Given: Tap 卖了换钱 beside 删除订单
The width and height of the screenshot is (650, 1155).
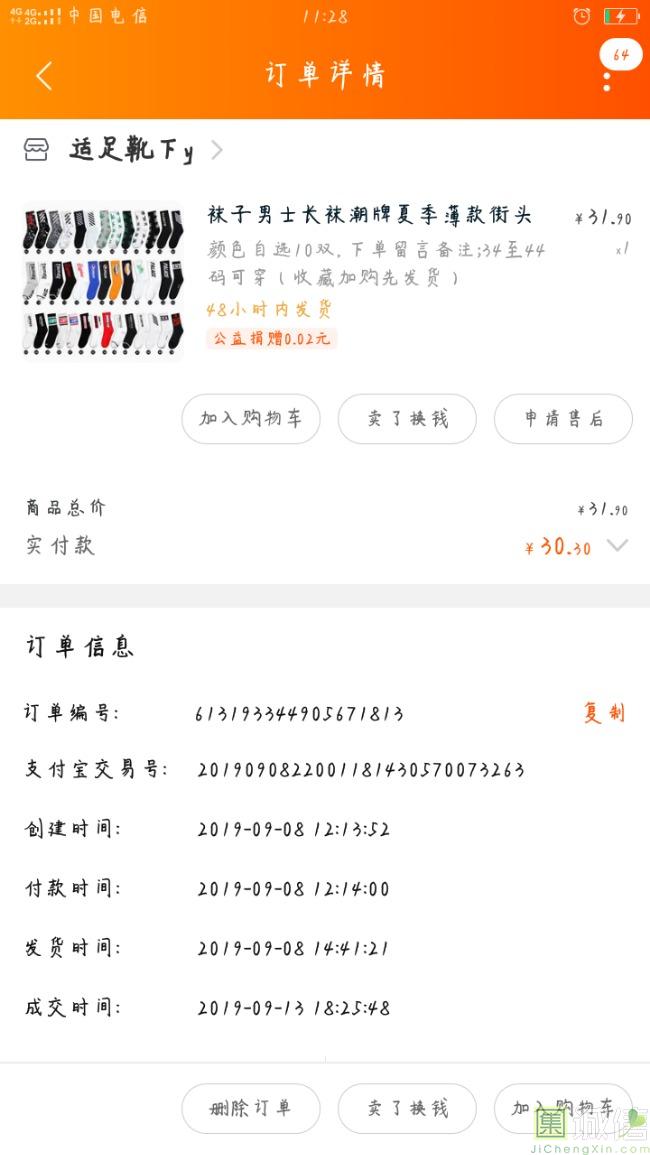Looking at the screenshot, I should pos(407,1108).
